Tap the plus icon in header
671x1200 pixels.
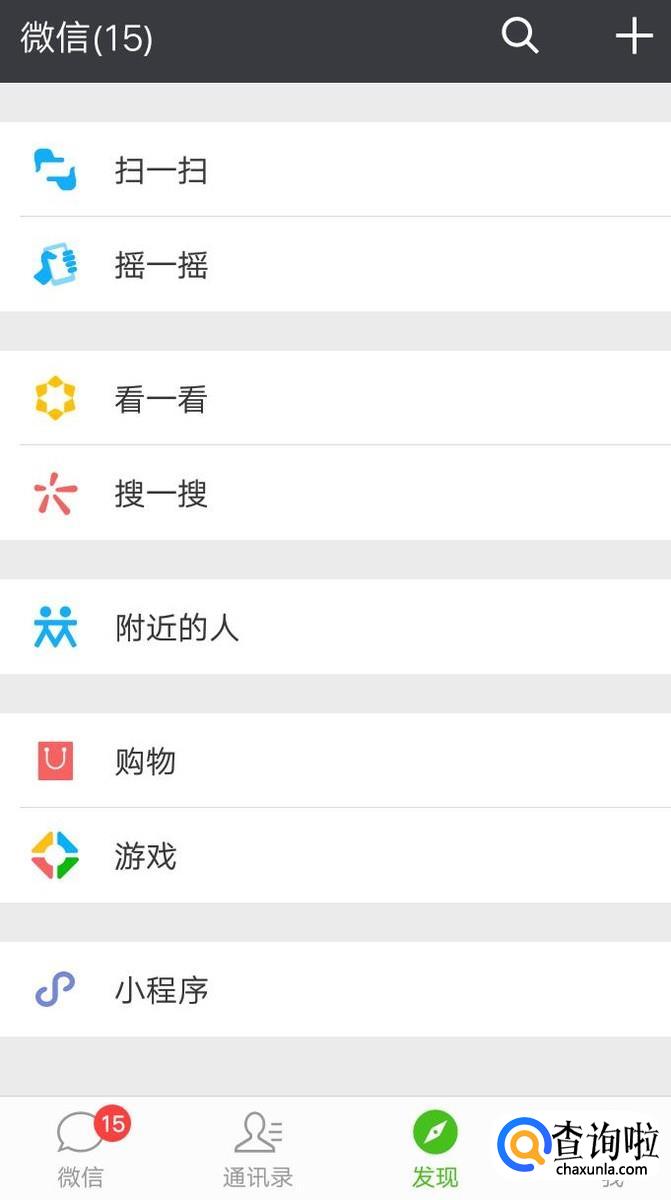point(633,37)
